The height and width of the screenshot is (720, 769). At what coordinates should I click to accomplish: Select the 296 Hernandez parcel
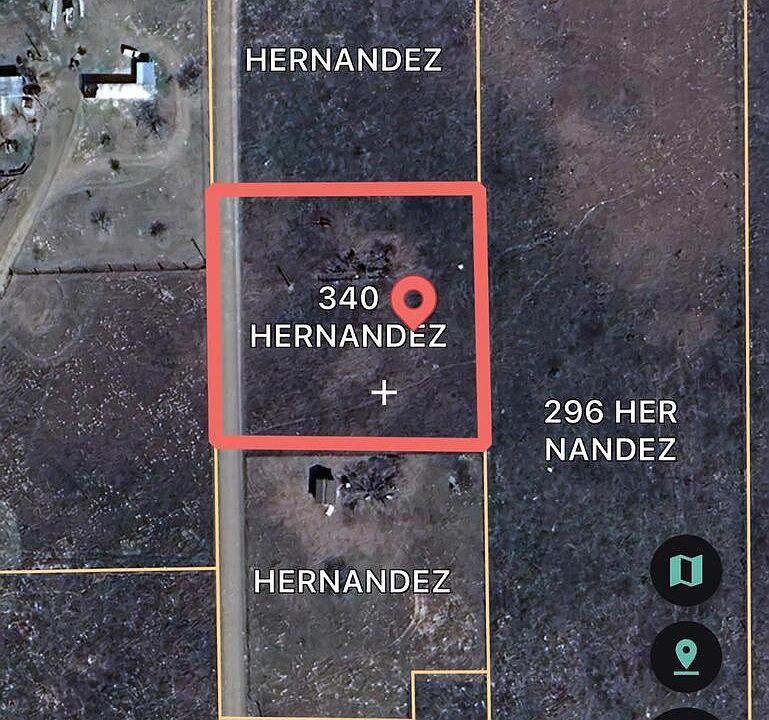pyautogui.click(x=610, y=430)
